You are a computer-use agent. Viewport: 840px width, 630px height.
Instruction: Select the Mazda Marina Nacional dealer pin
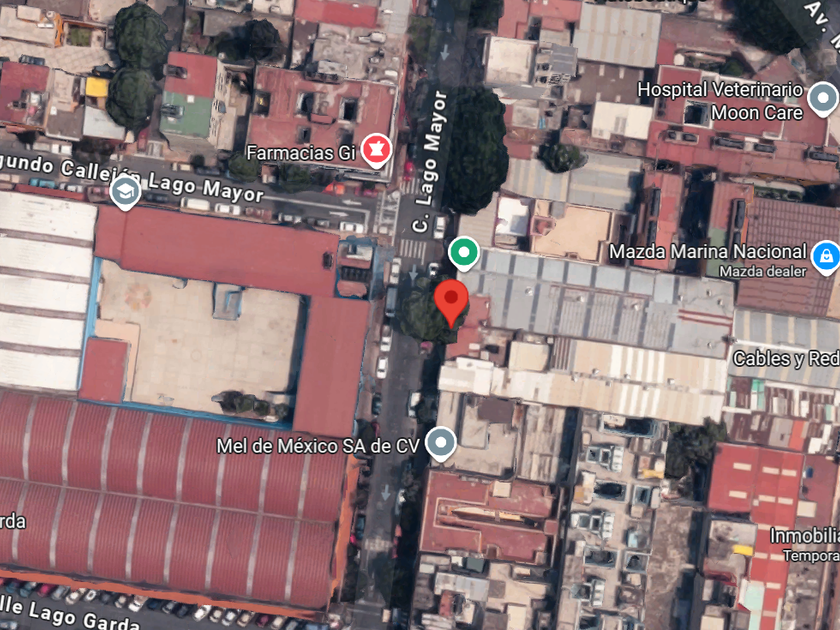pos(826,258)
